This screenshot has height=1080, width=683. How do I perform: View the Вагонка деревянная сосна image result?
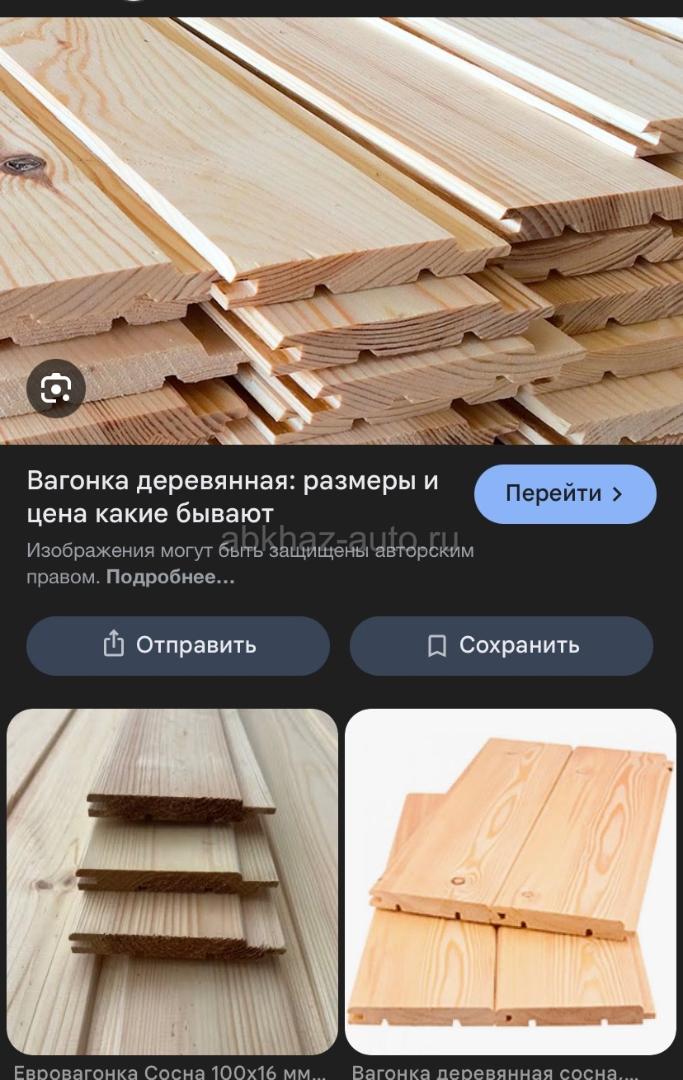tap(510, 881)
